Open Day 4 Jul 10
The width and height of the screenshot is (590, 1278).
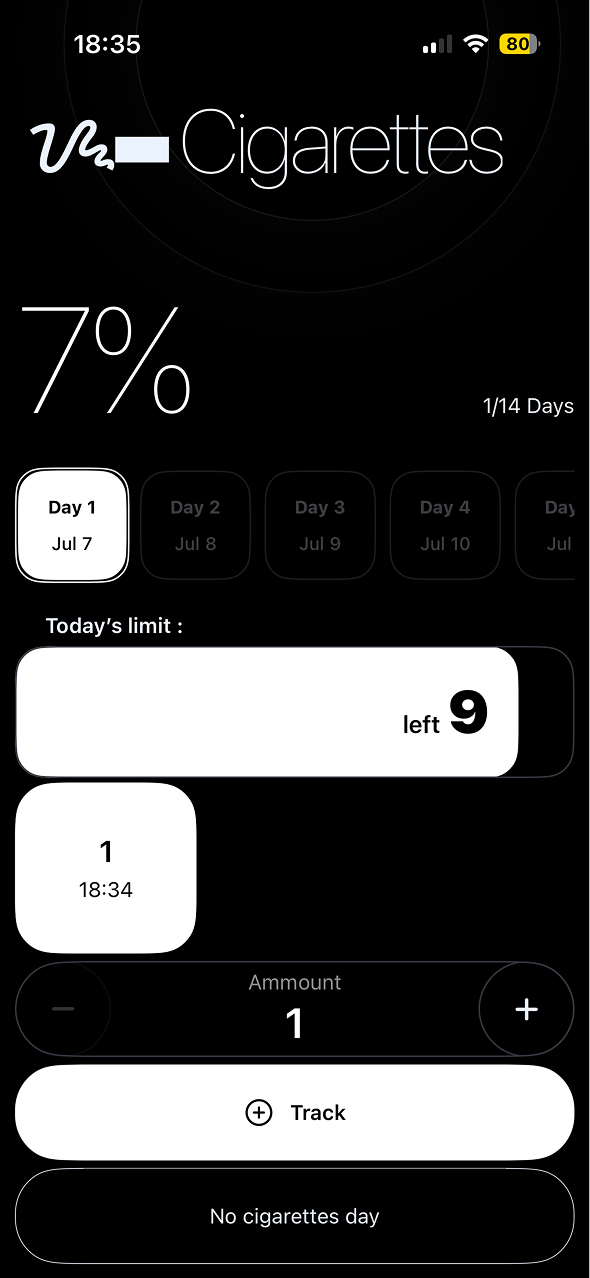tap(445, 525)
